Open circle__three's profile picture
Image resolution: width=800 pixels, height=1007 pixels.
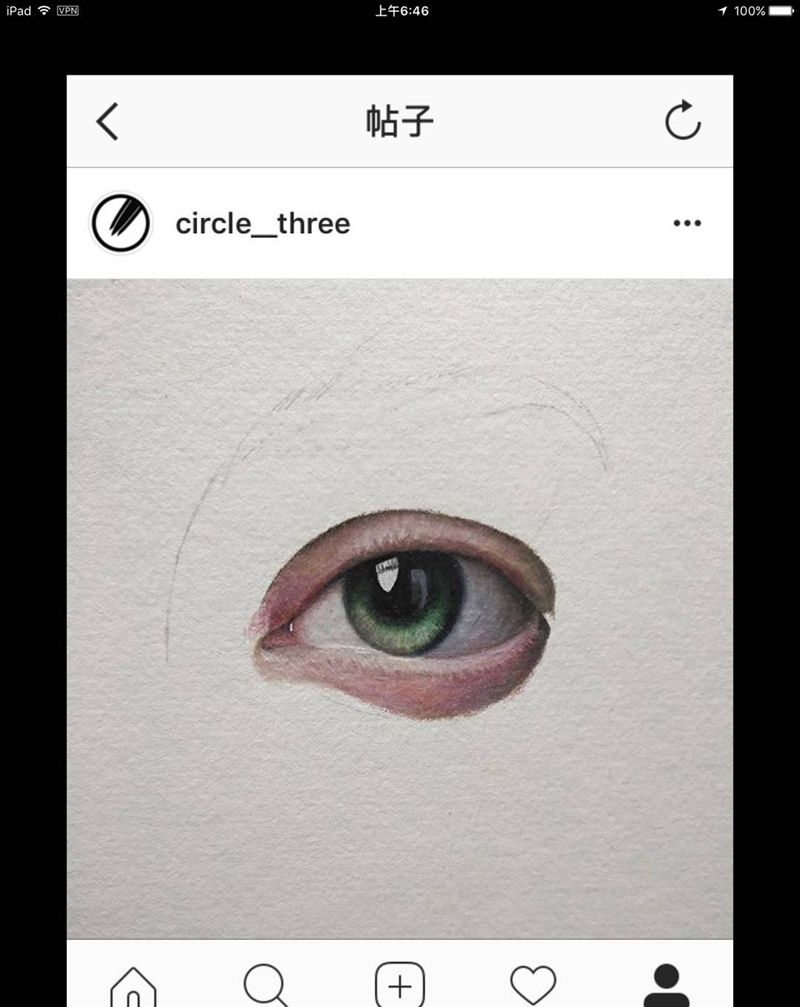[x=121, y=223]
